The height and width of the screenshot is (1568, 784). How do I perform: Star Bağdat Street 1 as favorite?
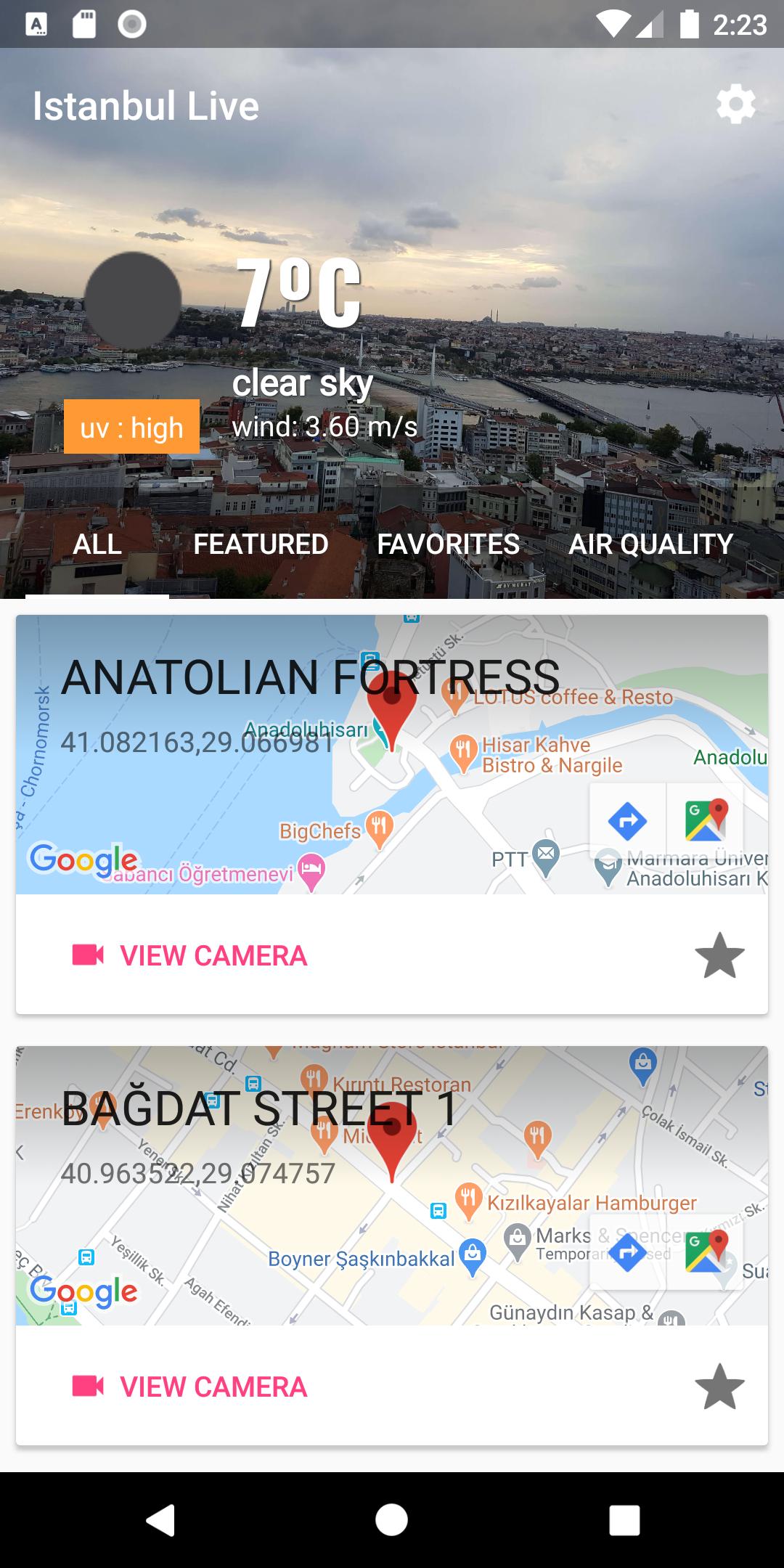[x=719, y=1387]
